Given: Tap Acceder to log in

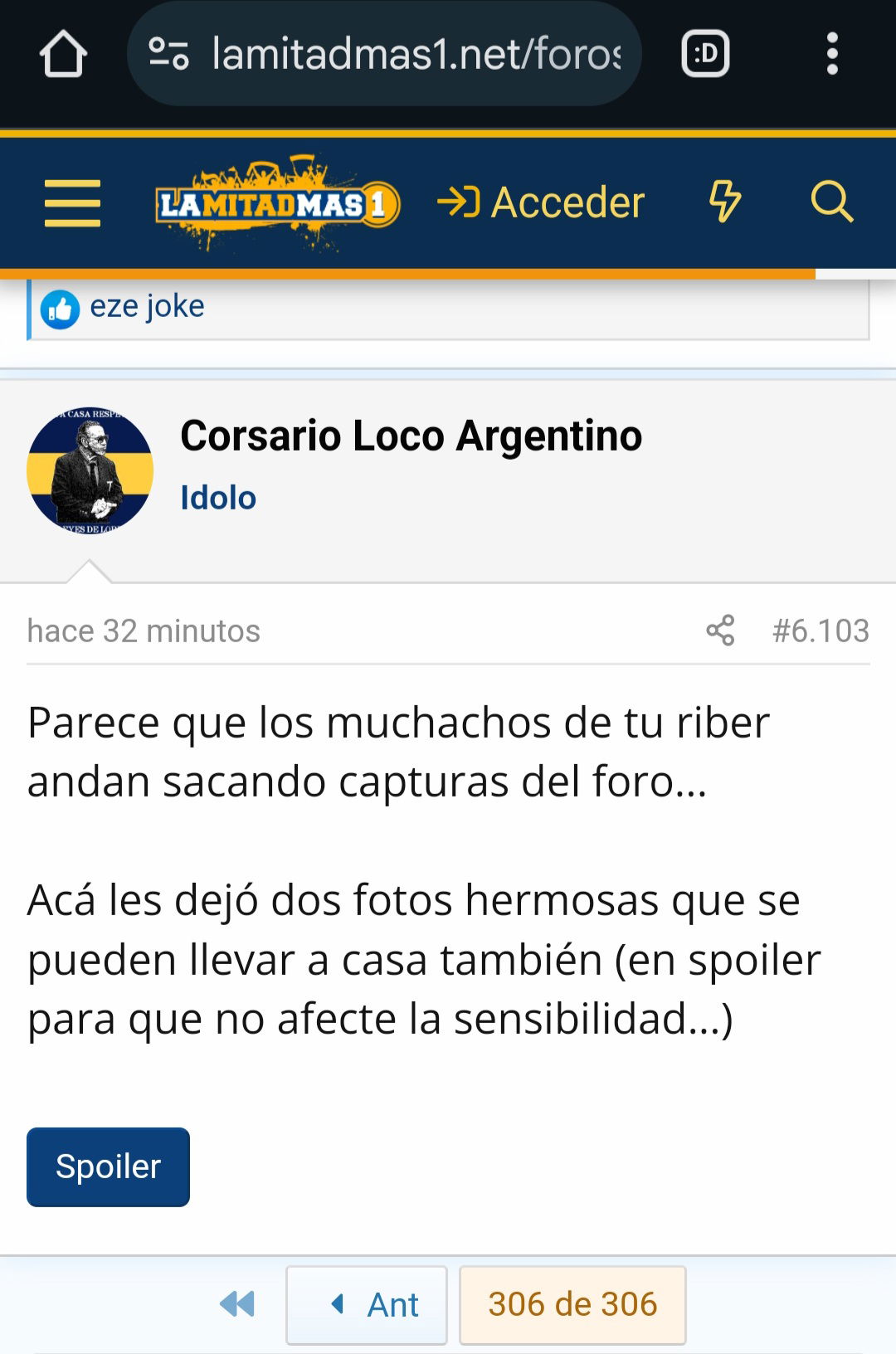Looking at the screenshot, I should click(541, 202).
